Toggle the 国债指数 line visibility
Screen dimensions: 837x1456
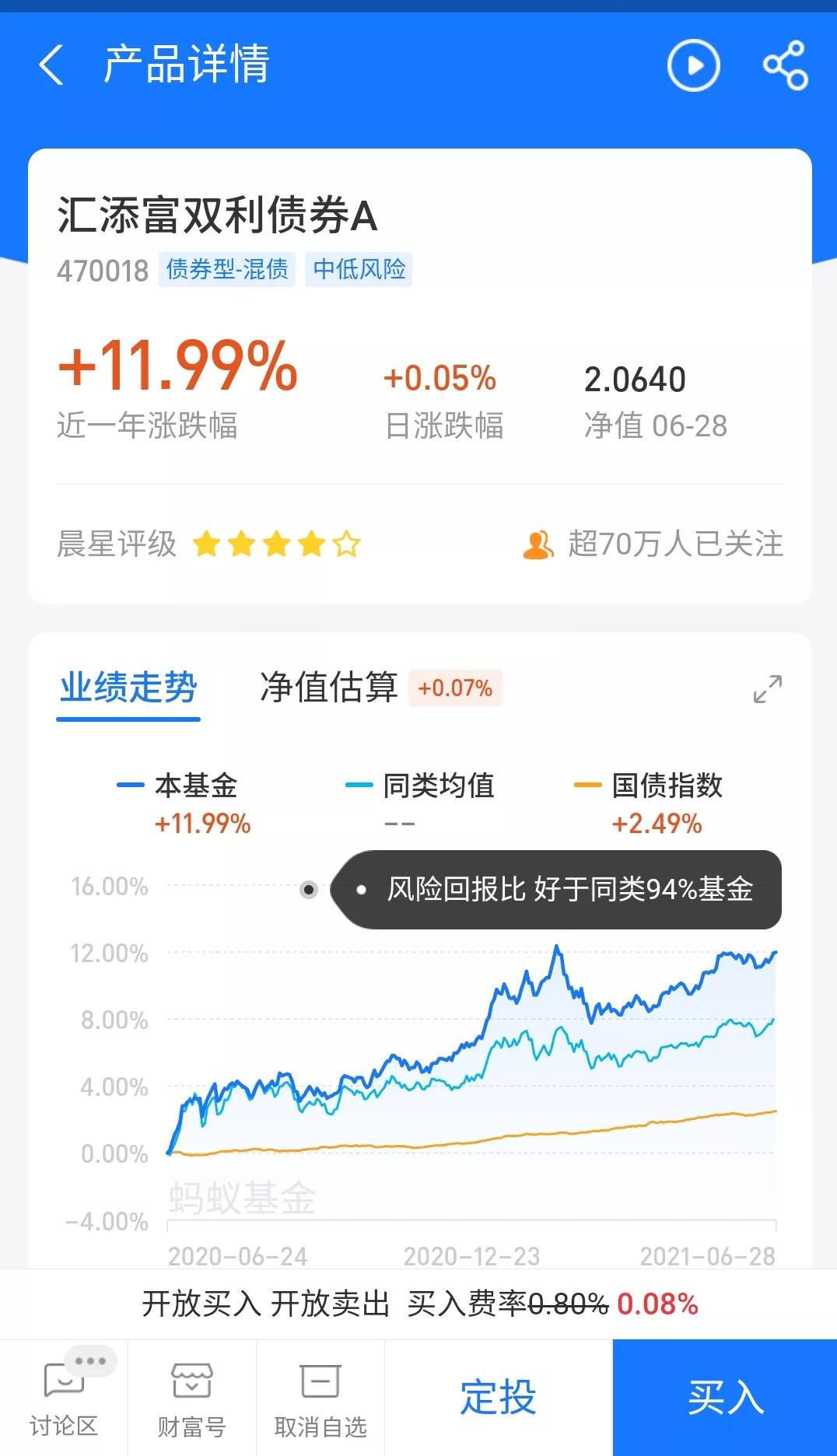[667, 786]
